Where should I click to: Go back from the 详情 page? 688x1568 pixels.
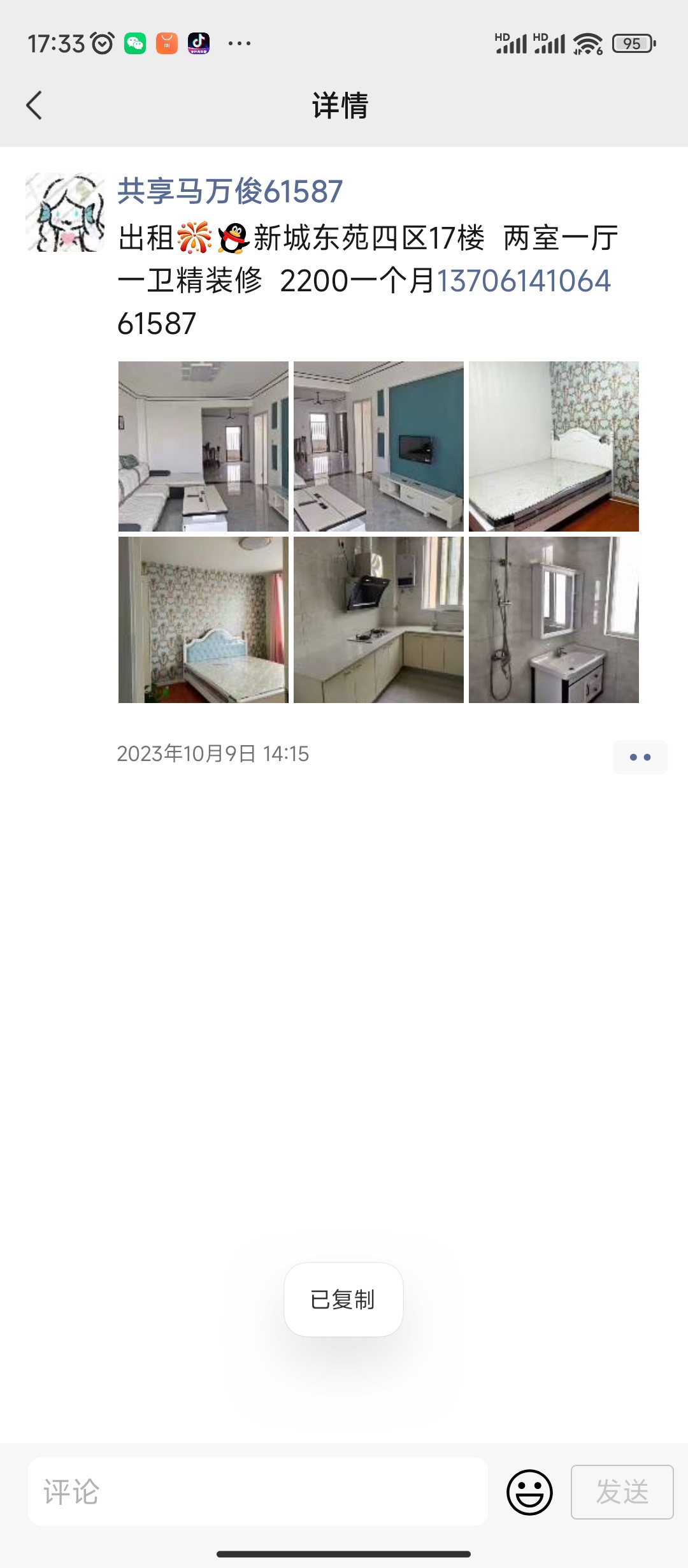coord(34,105)
